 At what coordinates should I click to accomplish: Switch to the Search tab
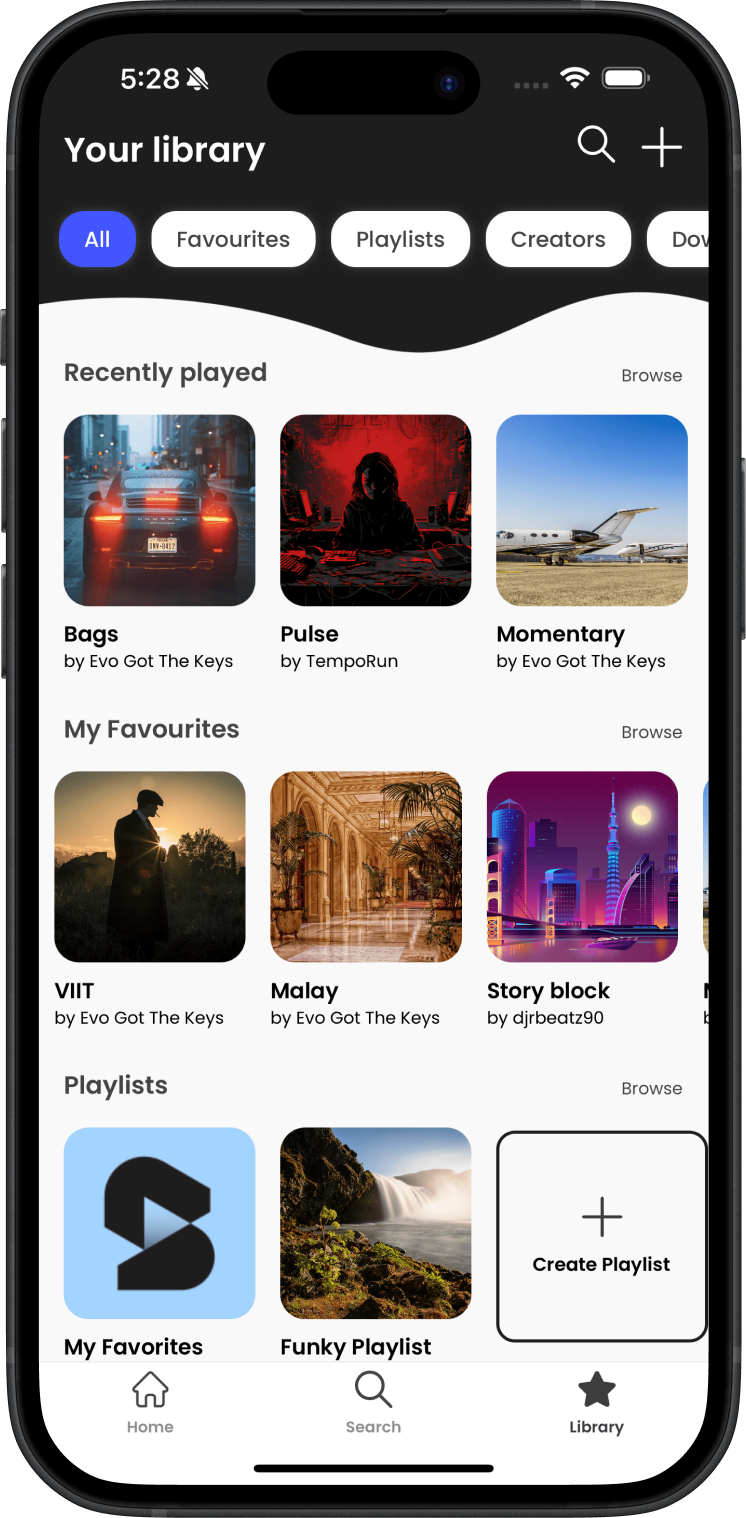click(x=373, y=1403)
